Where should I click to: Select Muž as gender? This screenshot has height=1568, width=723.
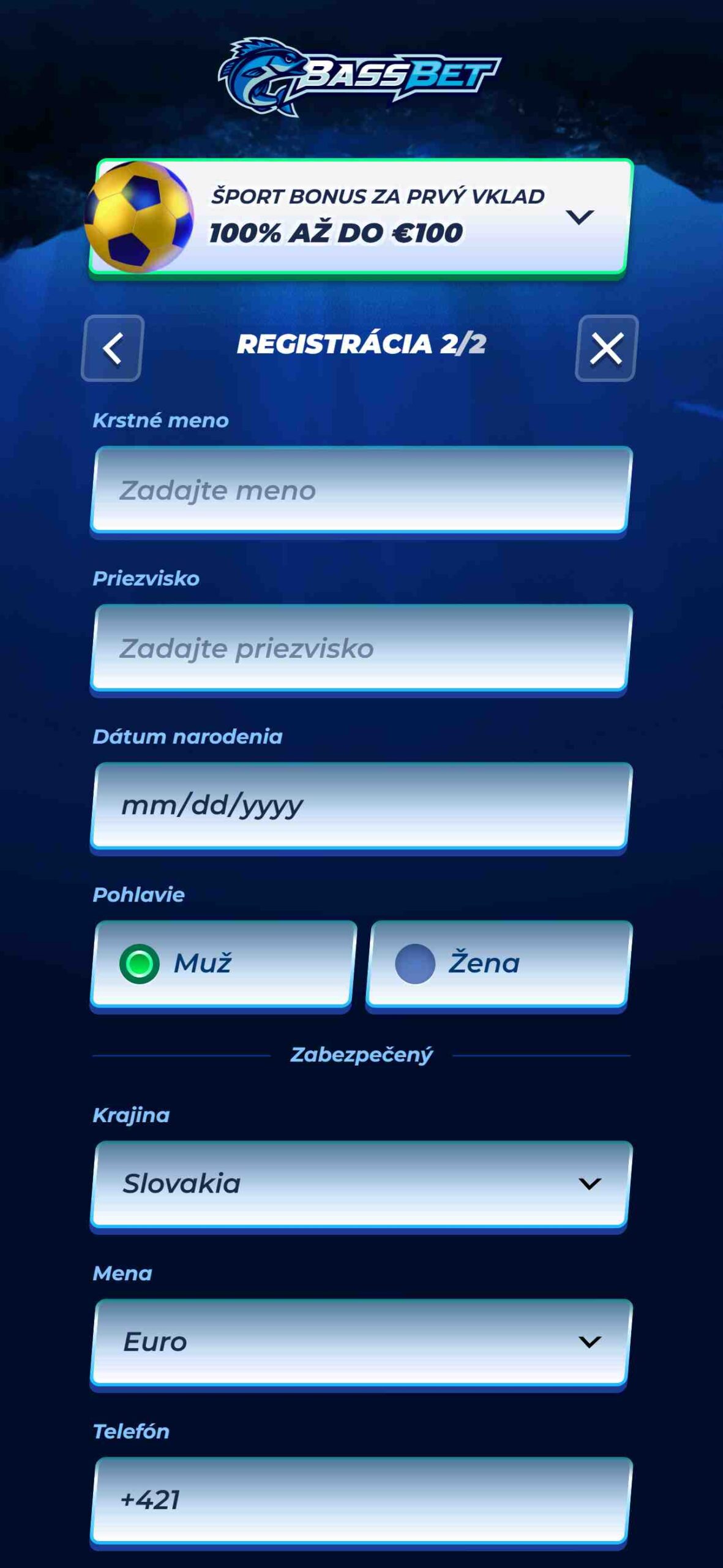point(223,963)
